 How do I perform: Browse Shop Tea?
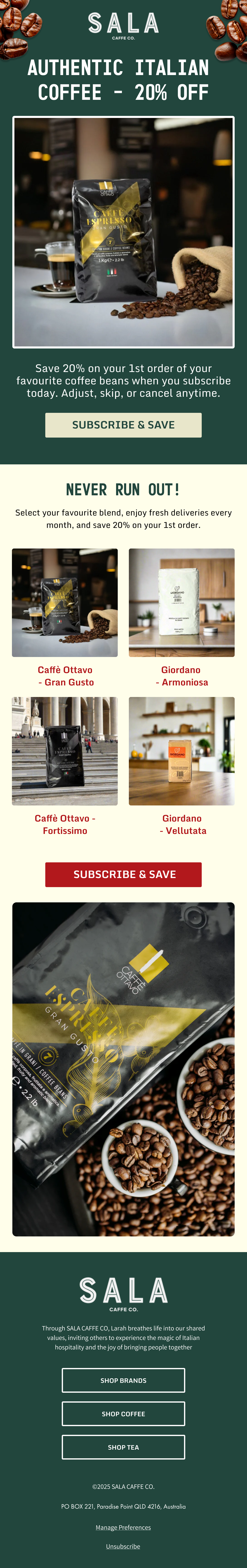123,1447
